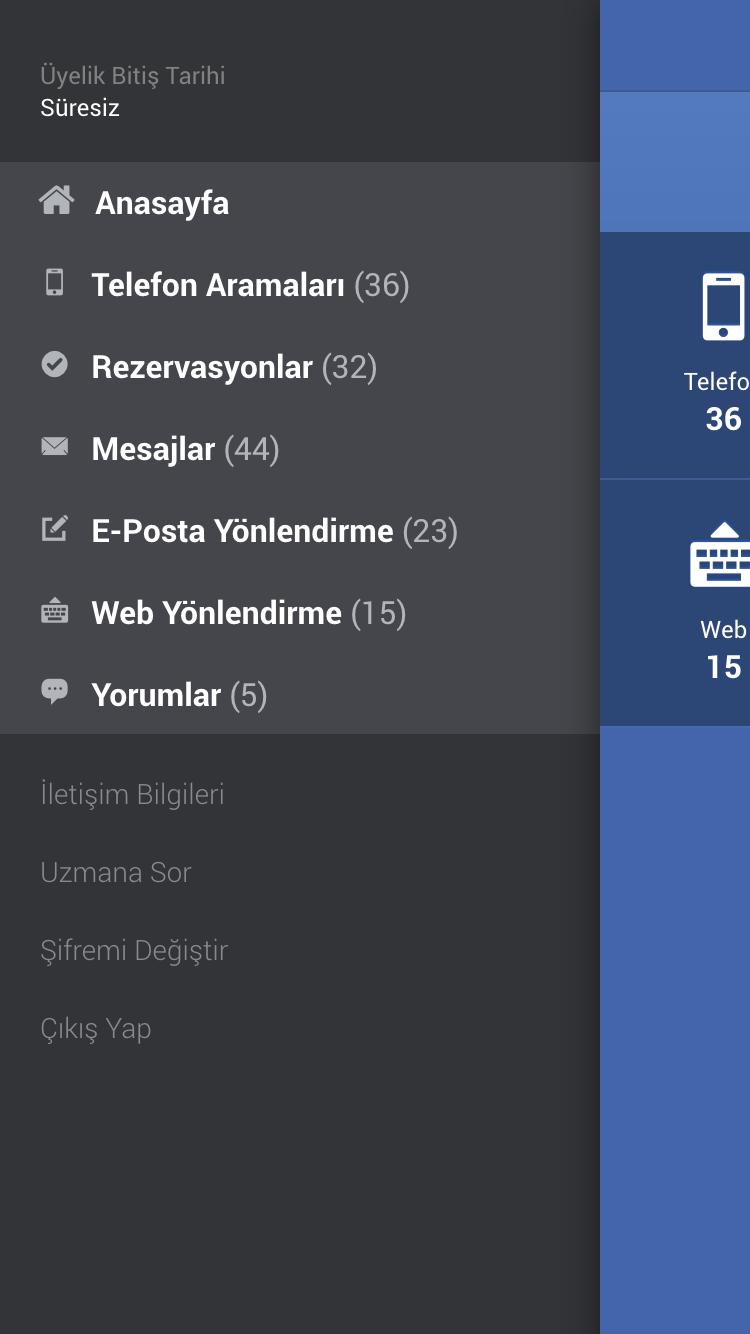Click the checkmark icon beside Rezervasyonlar
The image size is (750, 1334).
55,366
